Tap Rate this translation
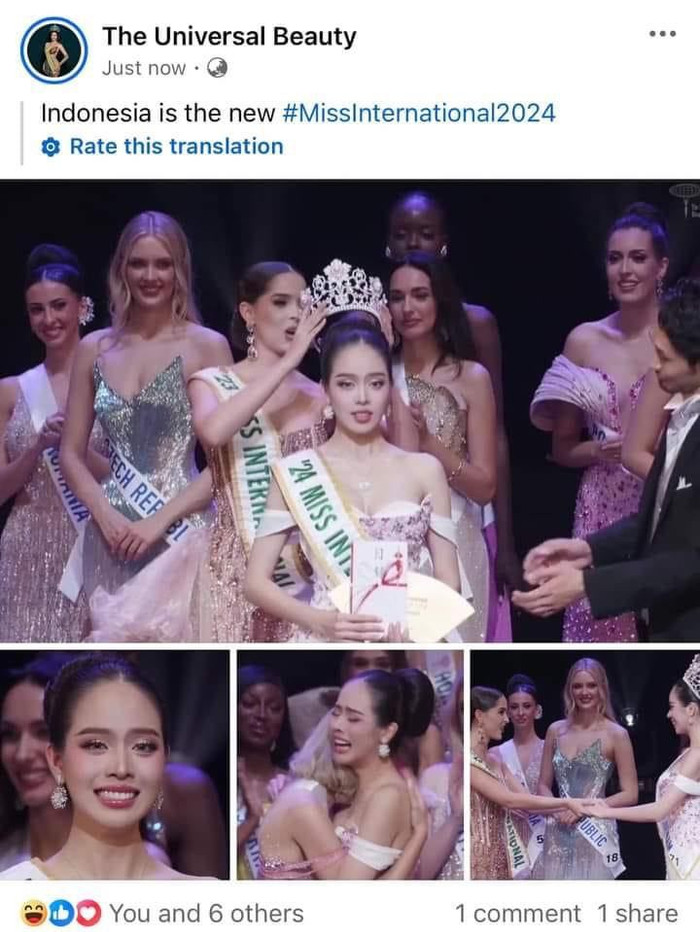This screenshot has height=932, width=700. (x=175, y=146)
